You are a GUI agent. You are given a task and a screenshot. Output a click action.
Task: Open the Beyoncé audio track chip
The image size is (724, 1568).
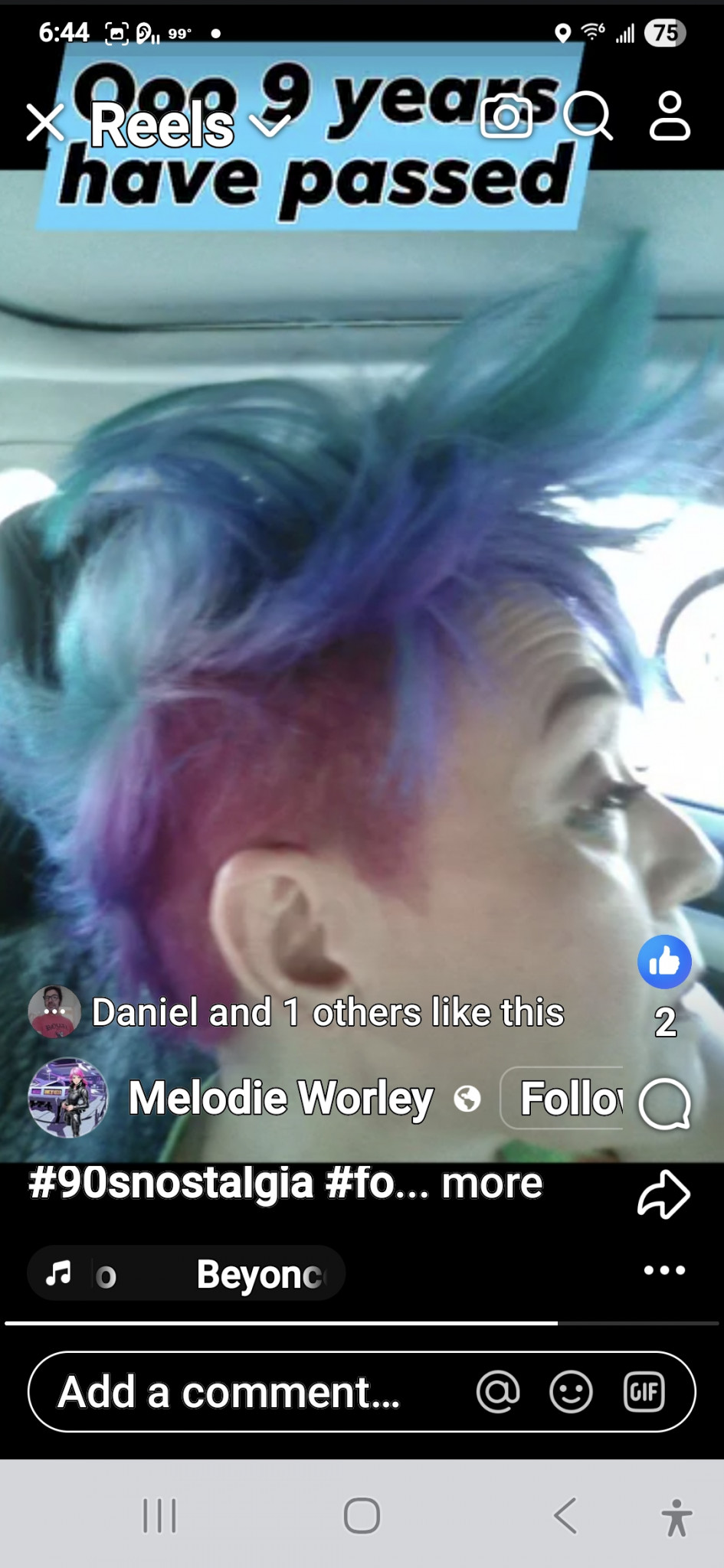(x=186, y=1274)
